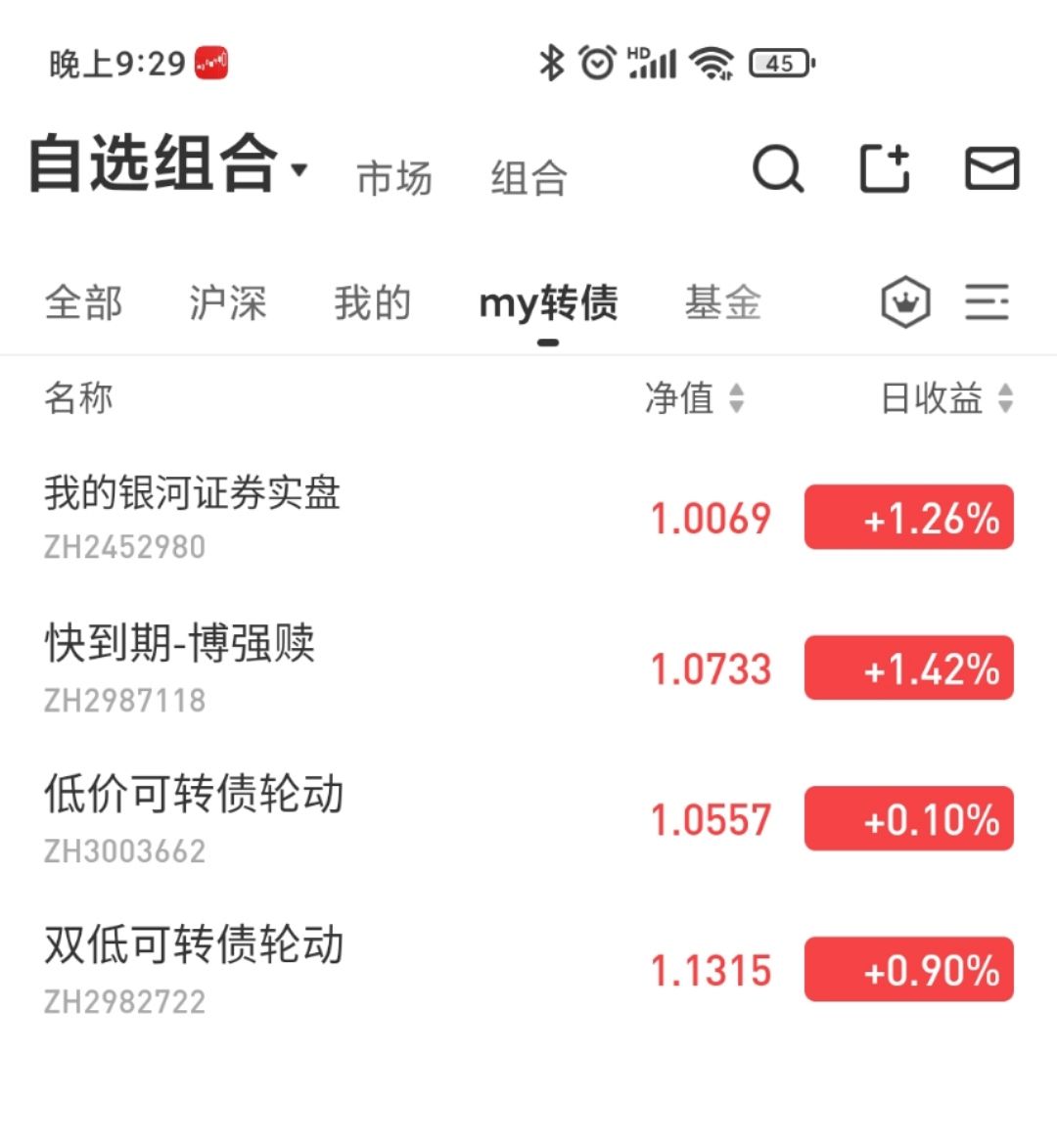Screen dimensions: 1057x1148
Task: Switch to the 市场 tab
Action: tap(393, 179)
